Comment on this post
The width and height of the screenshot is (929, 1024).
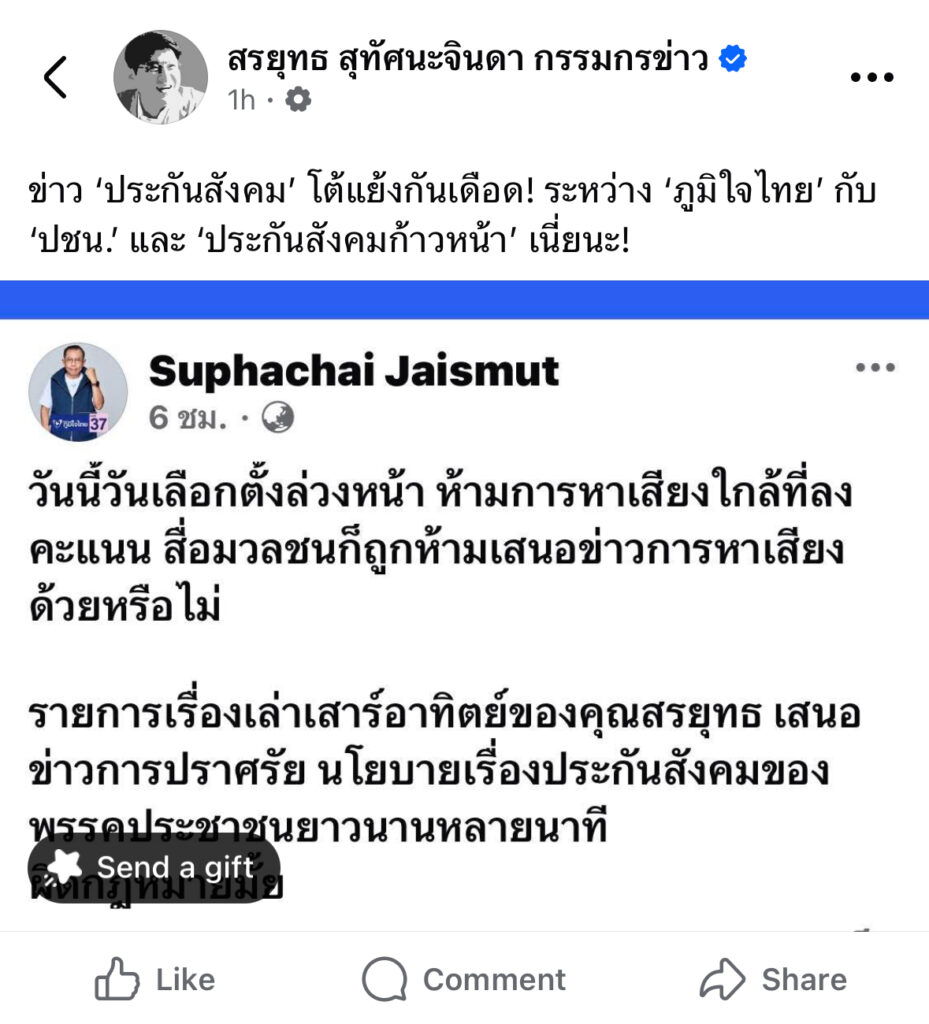click(464, 979)
